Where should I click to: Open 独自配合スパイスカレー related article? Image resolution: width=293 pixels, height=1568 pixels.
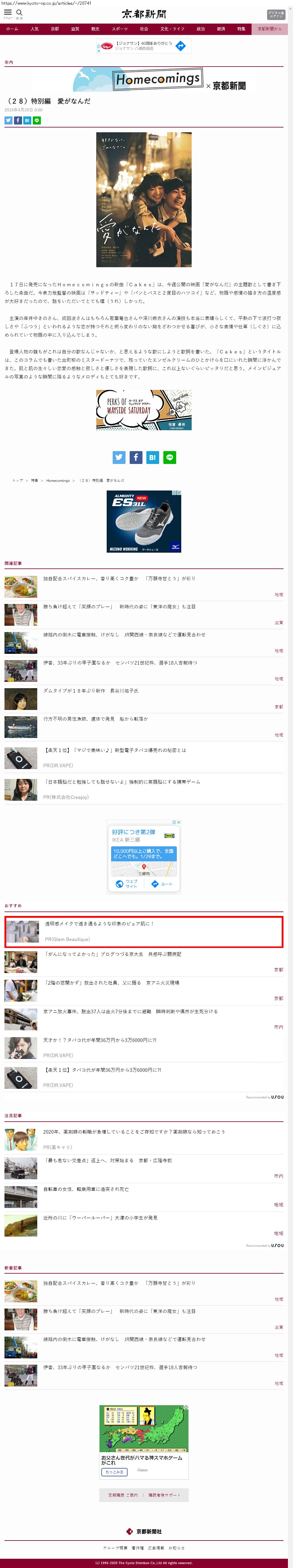[119, 578]
